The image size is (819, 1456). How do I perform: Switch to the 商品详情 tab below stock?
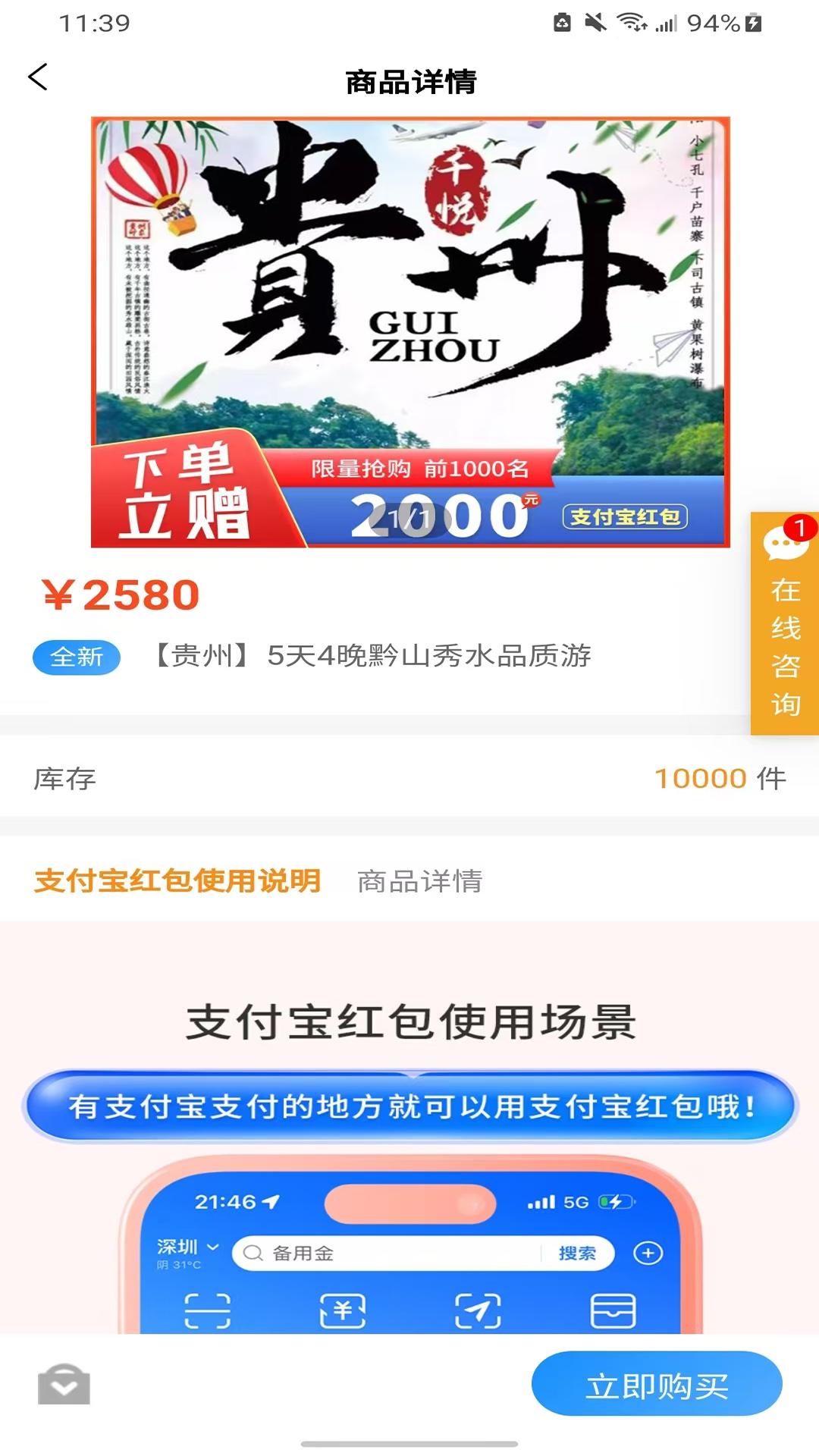(419, 880)
